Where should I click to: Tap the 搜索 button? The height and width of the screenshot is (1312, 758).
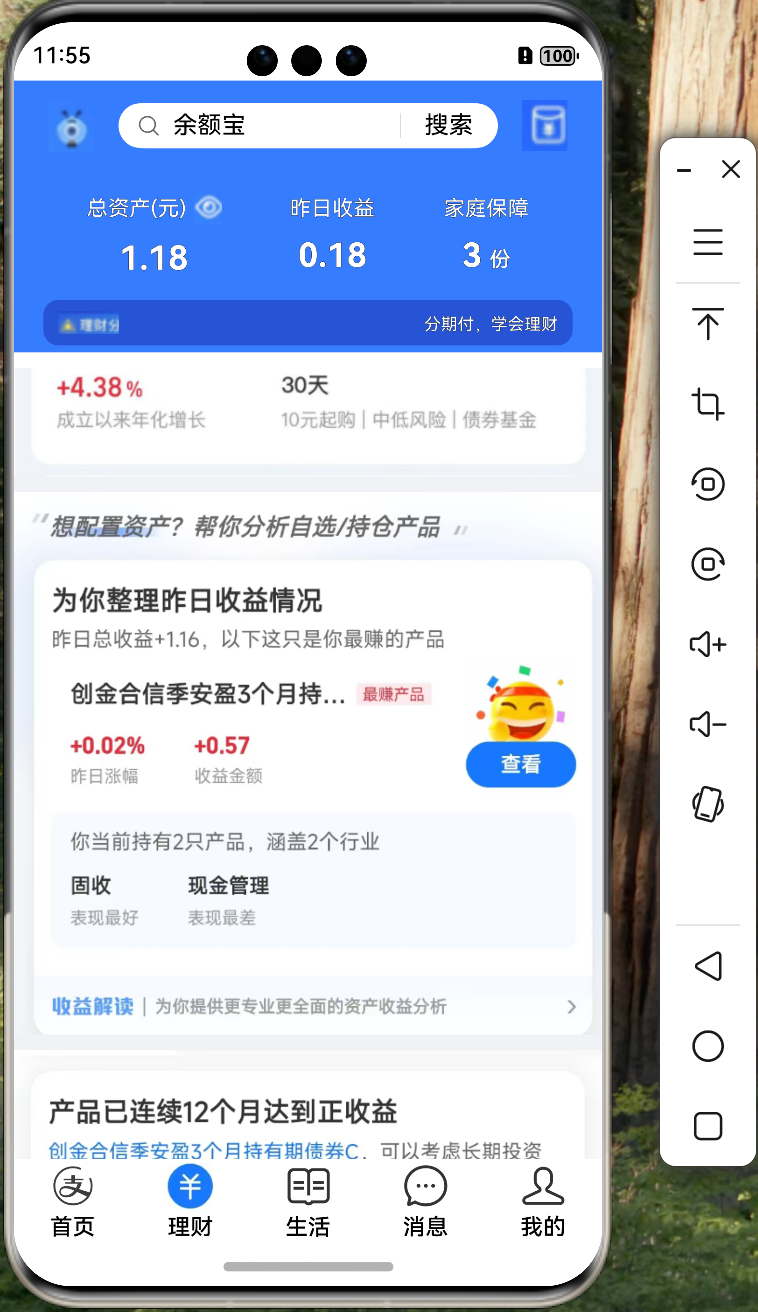[448, 126]
